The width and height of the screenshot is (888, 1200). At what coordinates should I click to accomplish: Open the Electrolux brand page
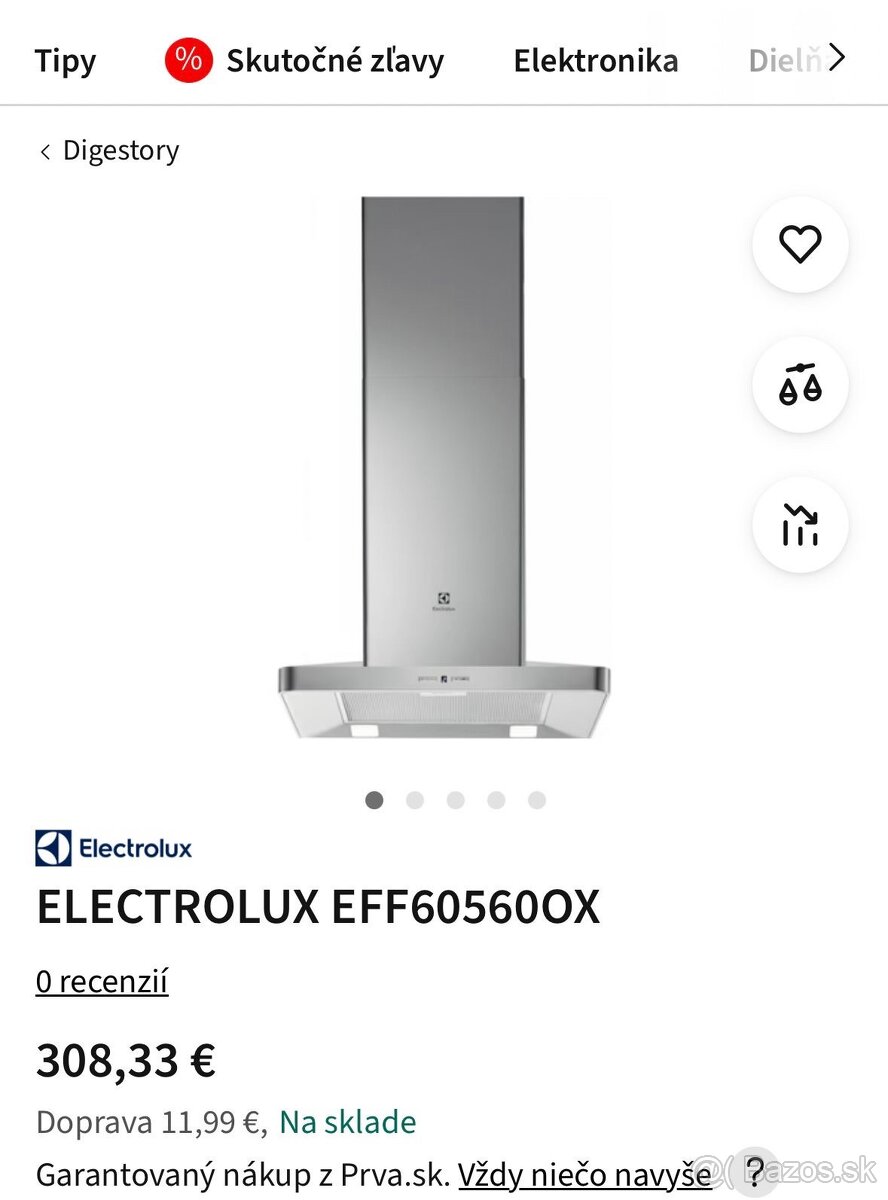pyautogui.click(x=114, y=849)
